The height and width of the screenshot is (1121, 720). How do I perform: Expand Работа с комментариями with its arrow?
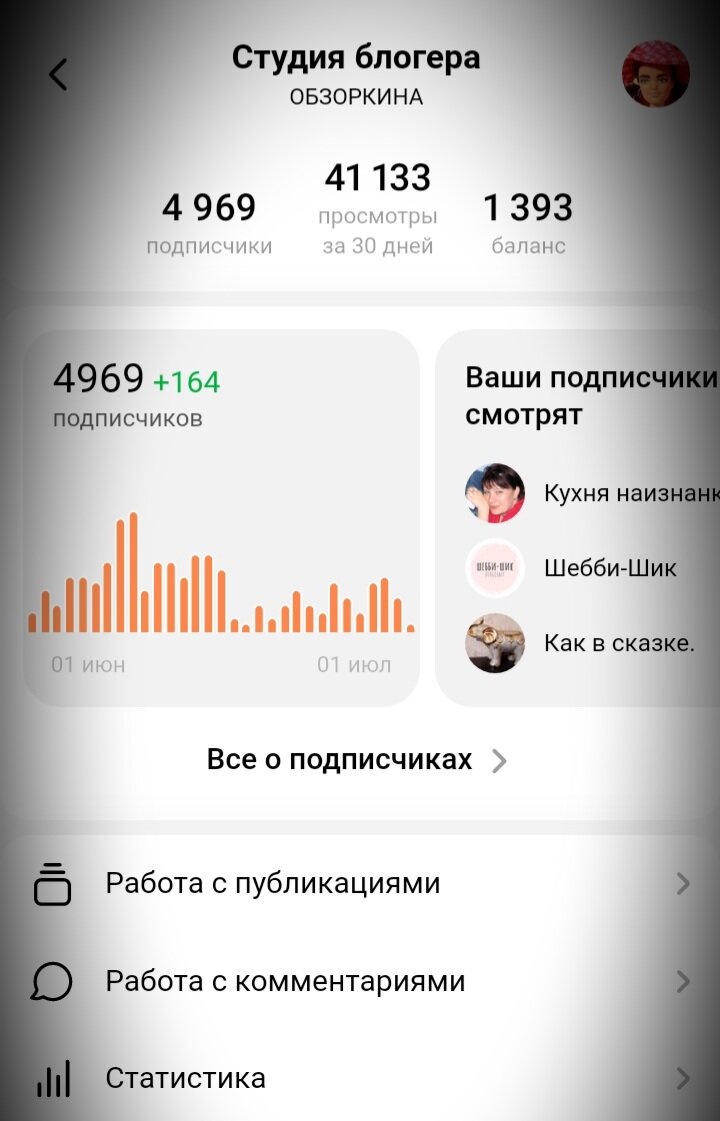point(683,982)
